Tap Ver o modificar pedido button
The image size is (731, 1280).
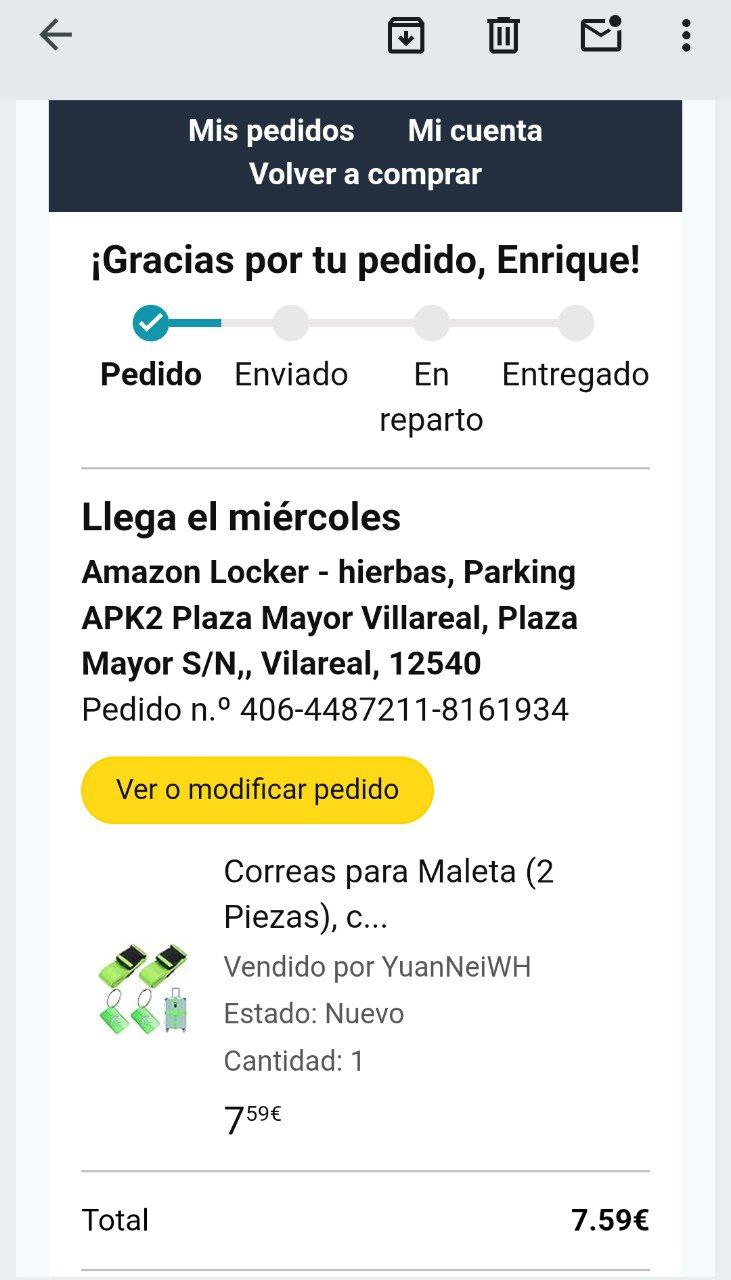coord(257,790)
